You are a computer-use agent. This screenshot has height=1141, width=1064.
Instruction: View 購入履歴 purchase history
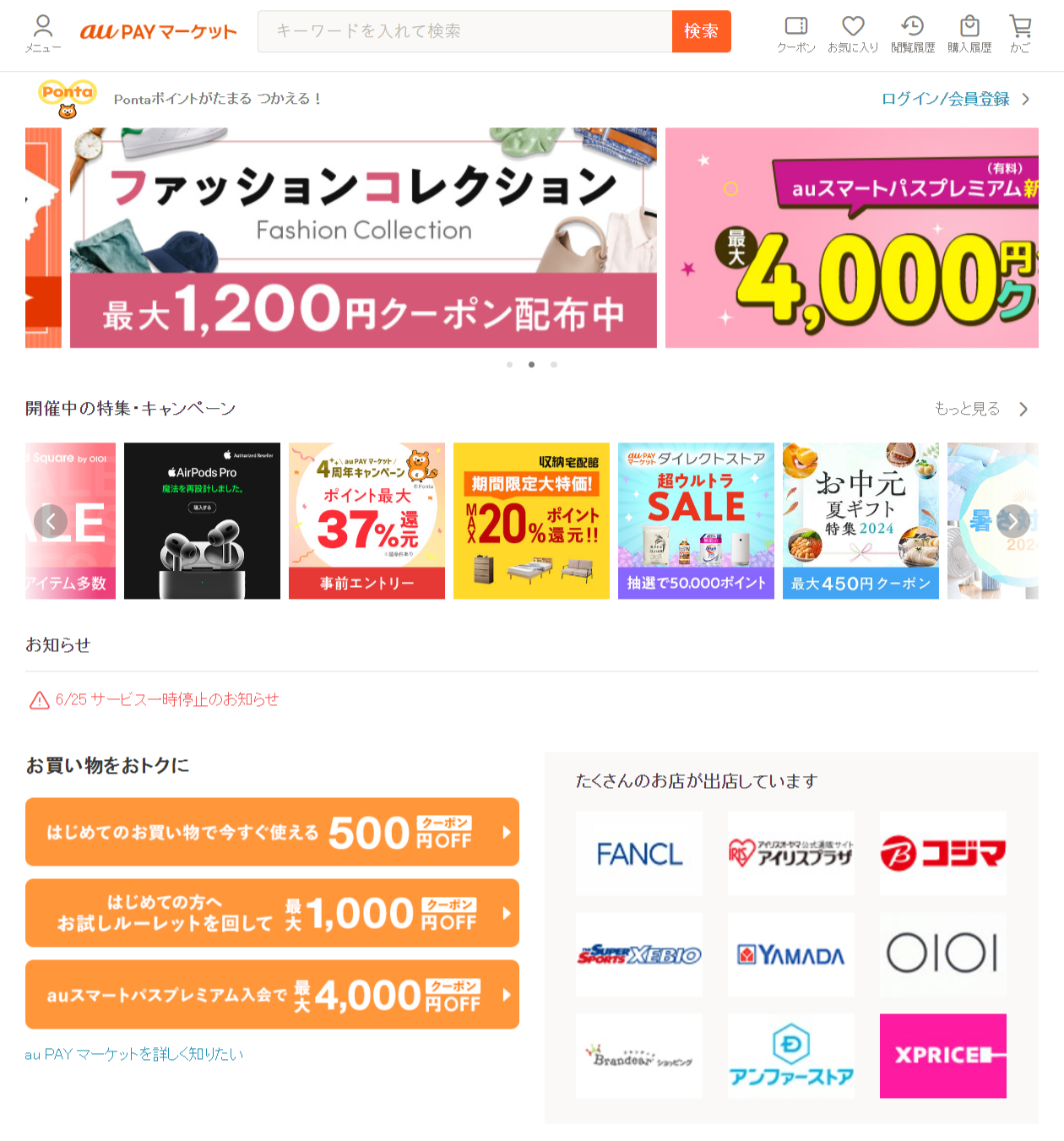(x=969, y=34)
